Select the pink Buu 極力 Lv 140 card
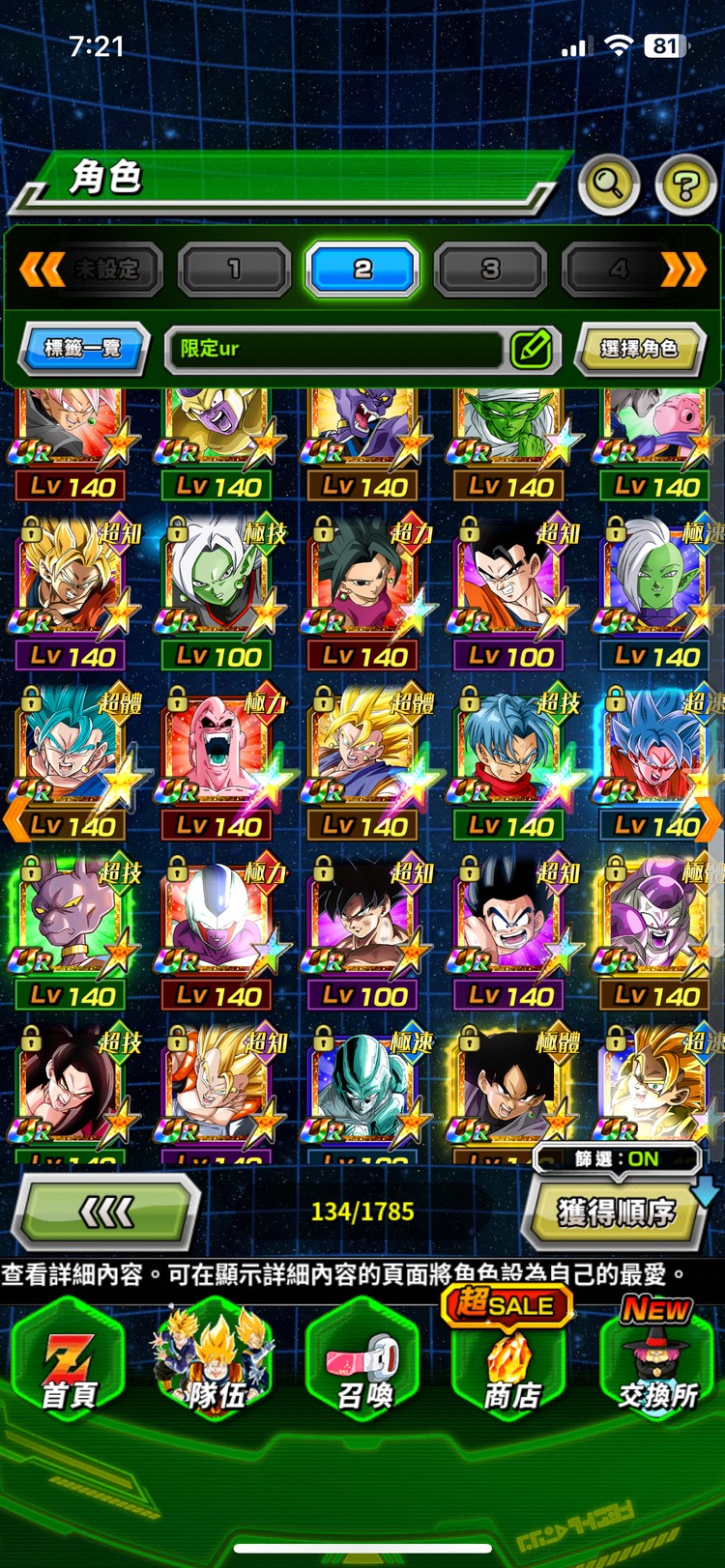 coord(217,763)
